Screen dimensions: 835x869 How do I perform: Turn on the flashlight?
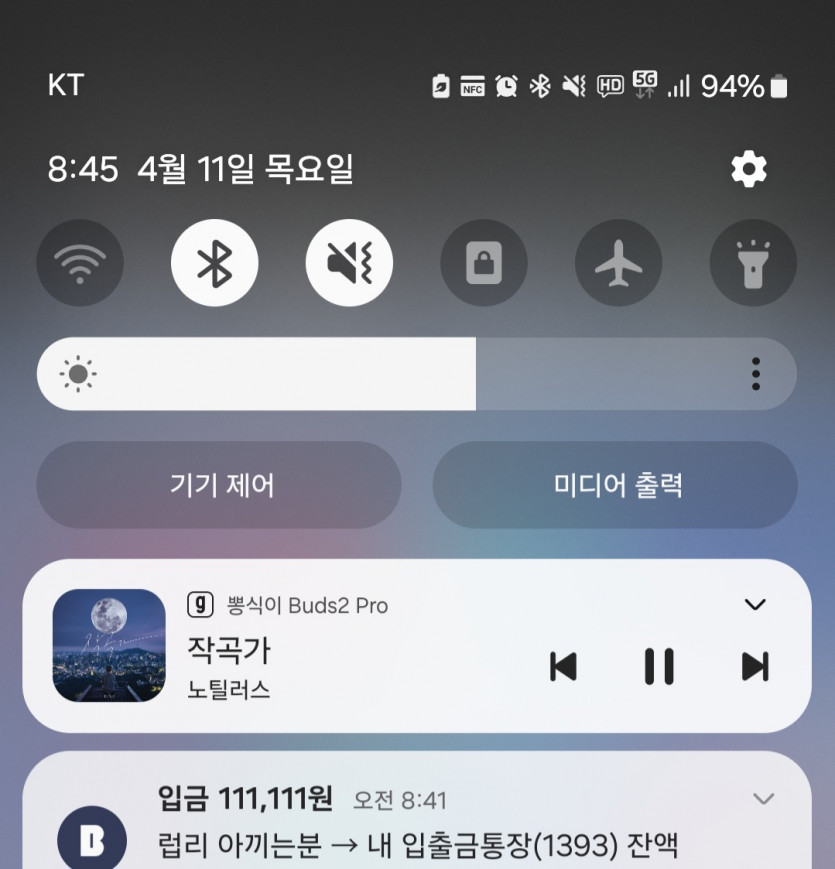click(x=753, y=264)
